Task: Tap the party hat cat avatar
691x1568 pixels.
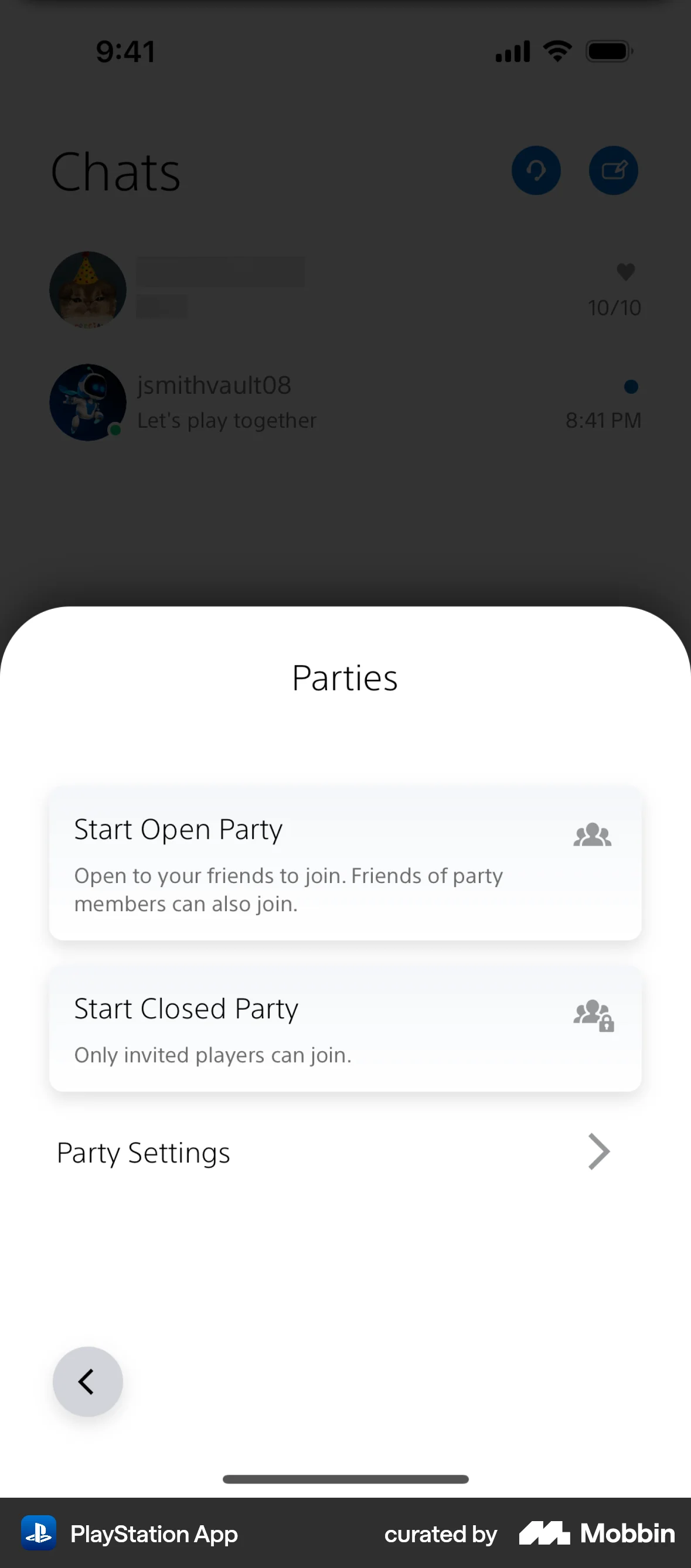Action: tap(88, 289)
